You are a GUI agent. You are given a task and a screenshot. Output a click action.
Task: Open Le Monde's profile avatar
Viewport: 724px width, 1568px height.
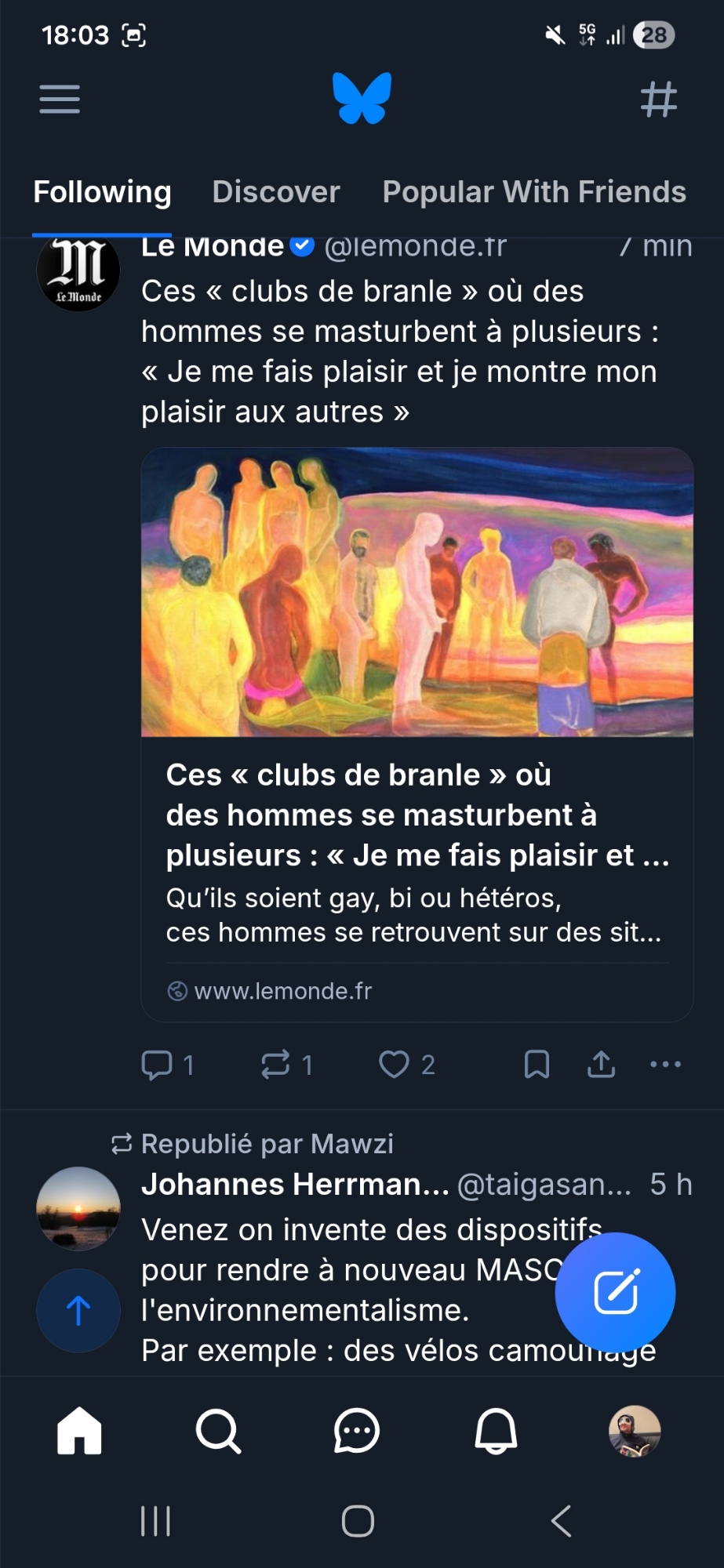pyautogui.click(x=78, y=270)
